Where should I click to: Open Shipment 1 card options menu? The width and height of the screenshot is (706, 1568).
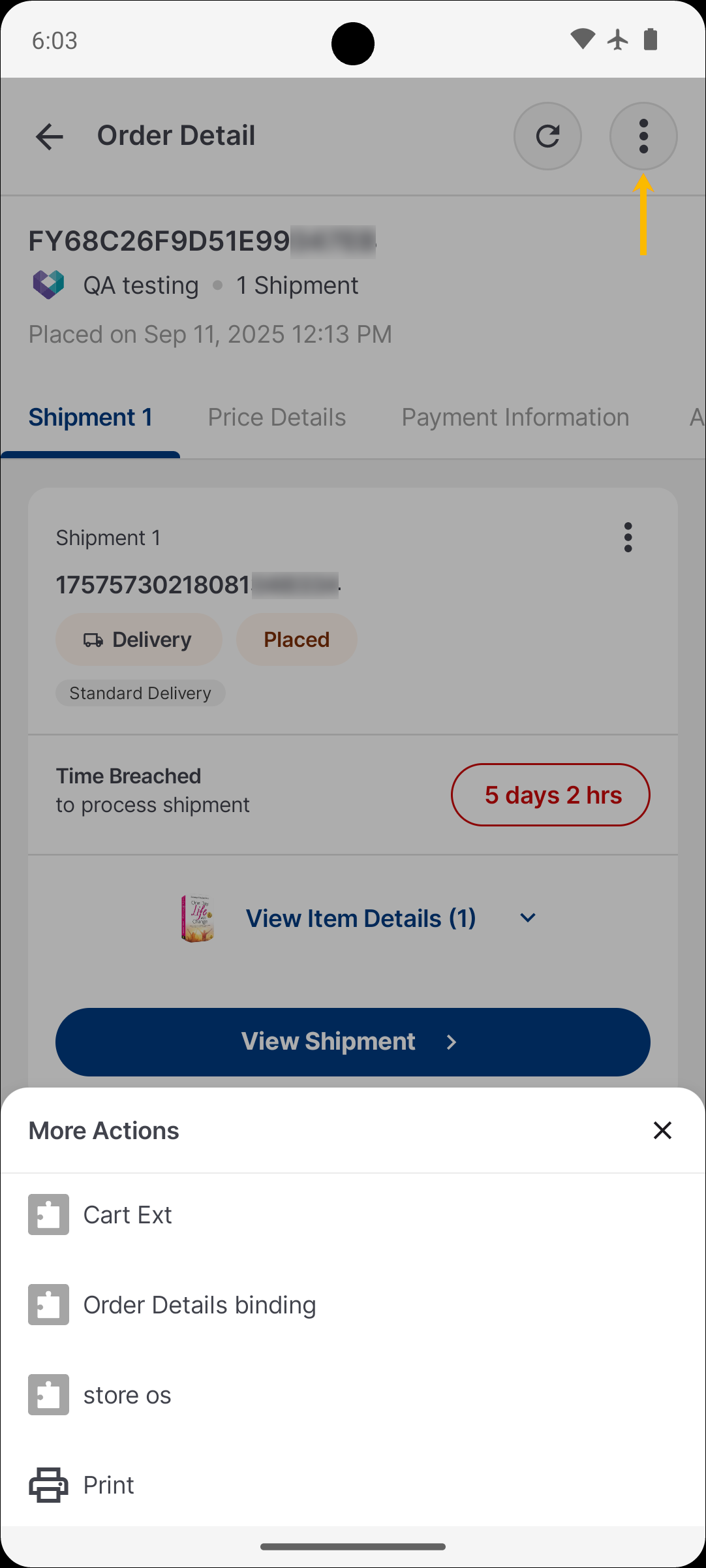[628, 537]
